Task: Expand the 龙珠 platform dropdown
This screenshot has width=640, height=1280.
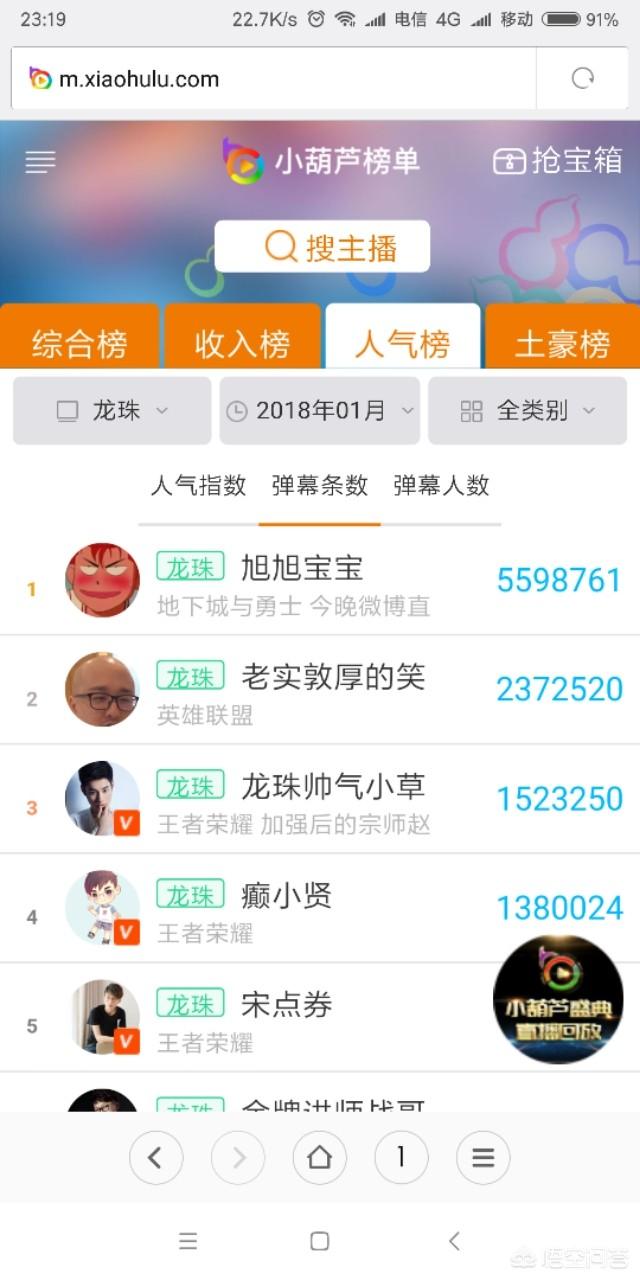Action: point(112,410)
